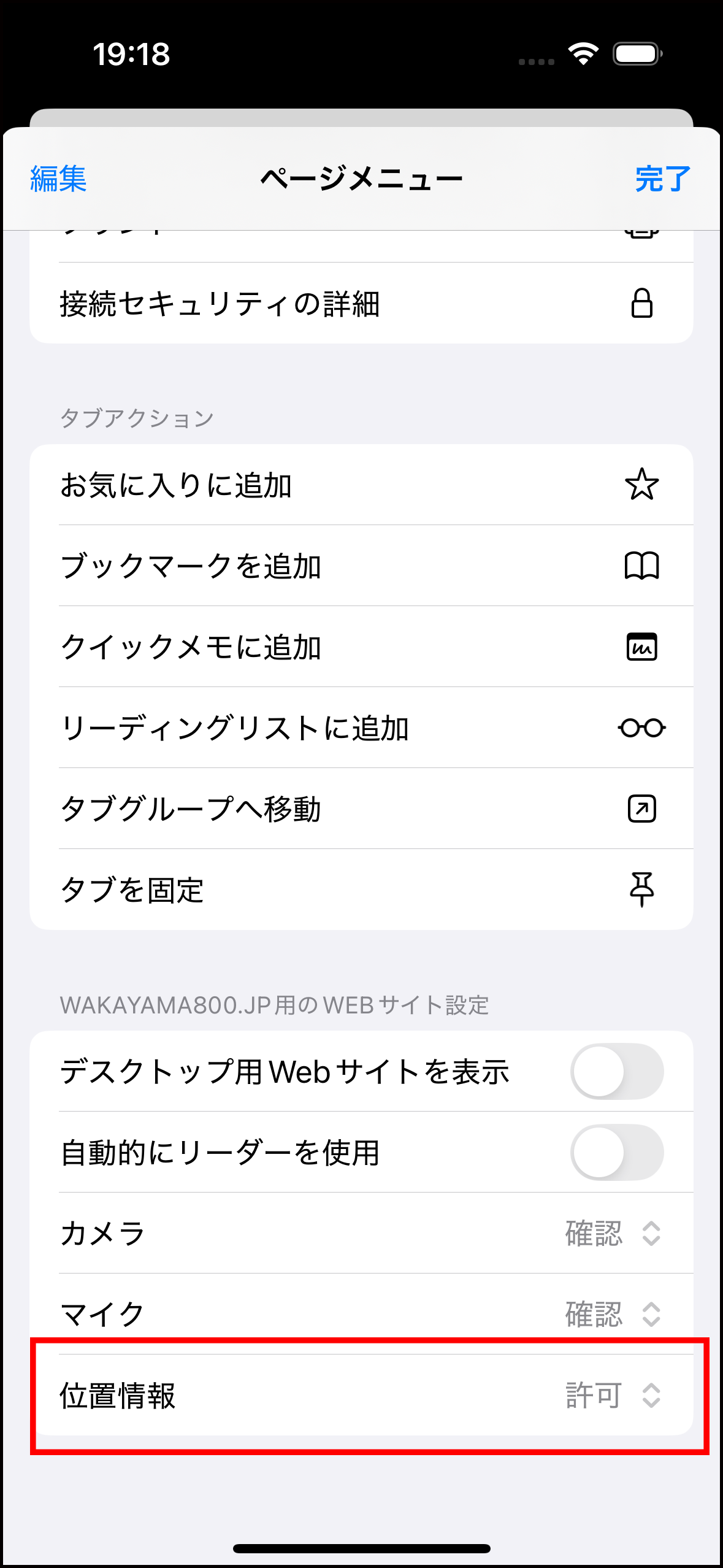Add page via リーディングリストに追加
This screenshot has width=723, height=1568.
click(x=361, y=728)
